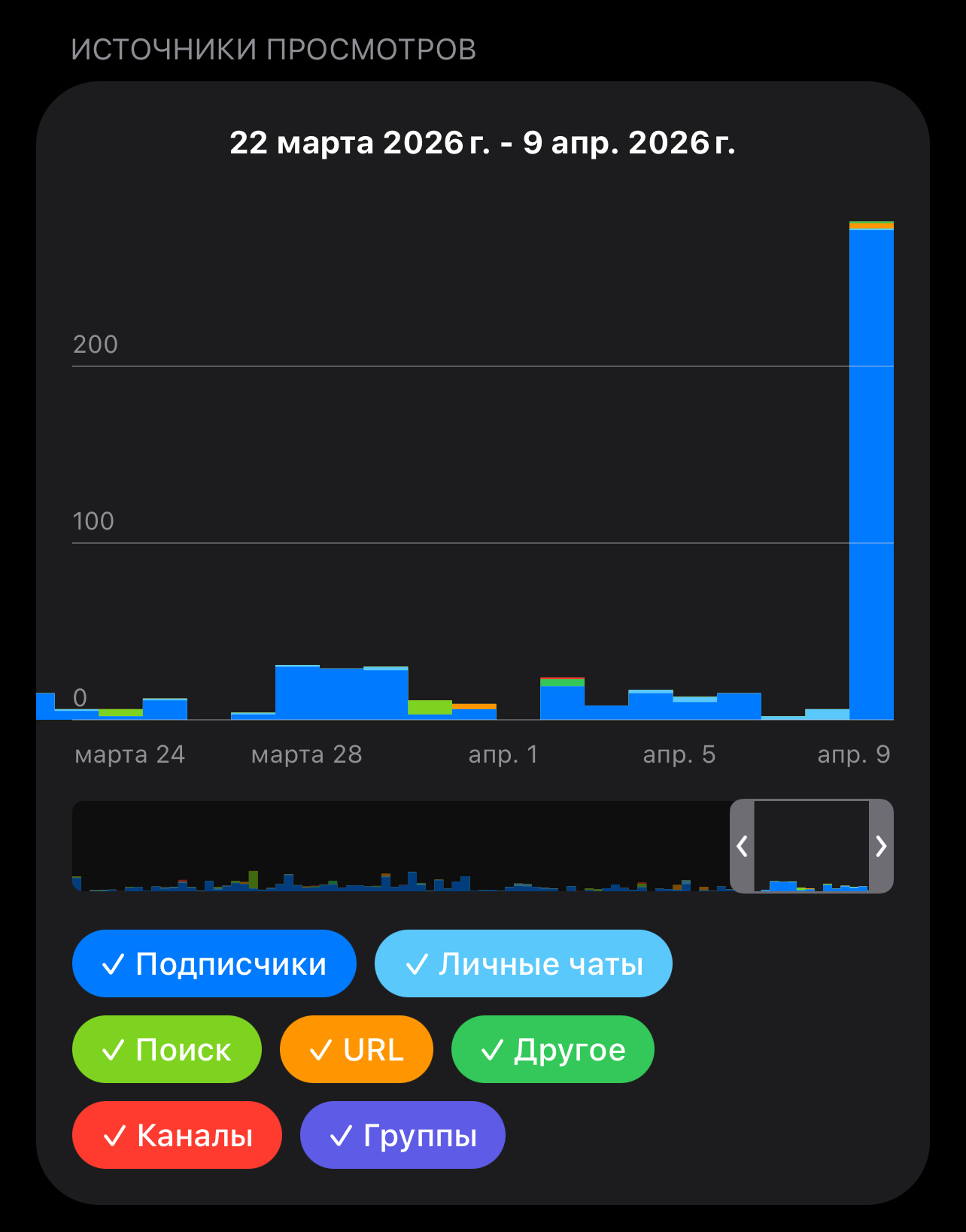Viewport: 966px width, 1232px height.
Task: Tap the left handle of range selector
Action: coord(742,846)
